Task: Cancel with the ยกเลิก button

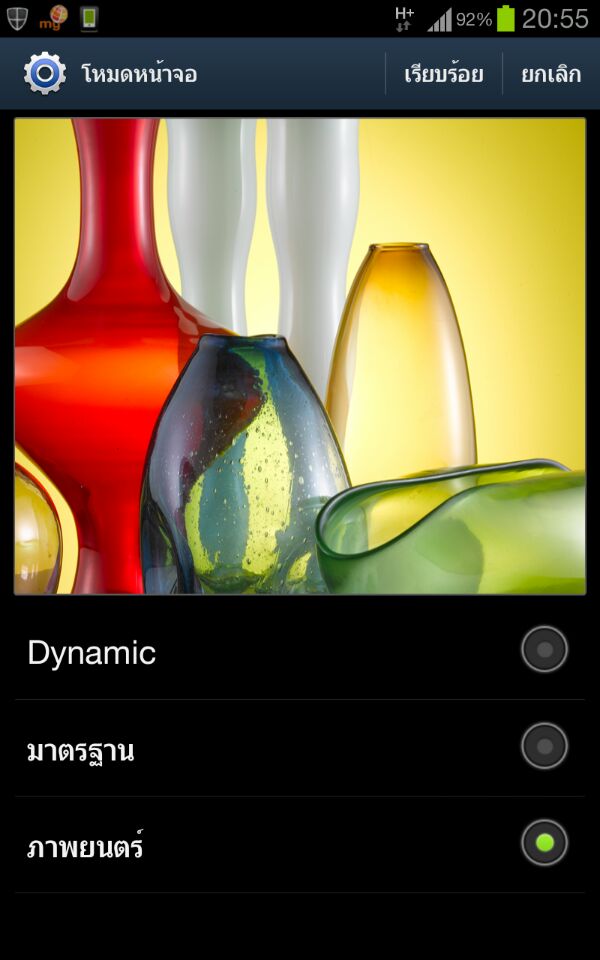Action: pos(551,74)
